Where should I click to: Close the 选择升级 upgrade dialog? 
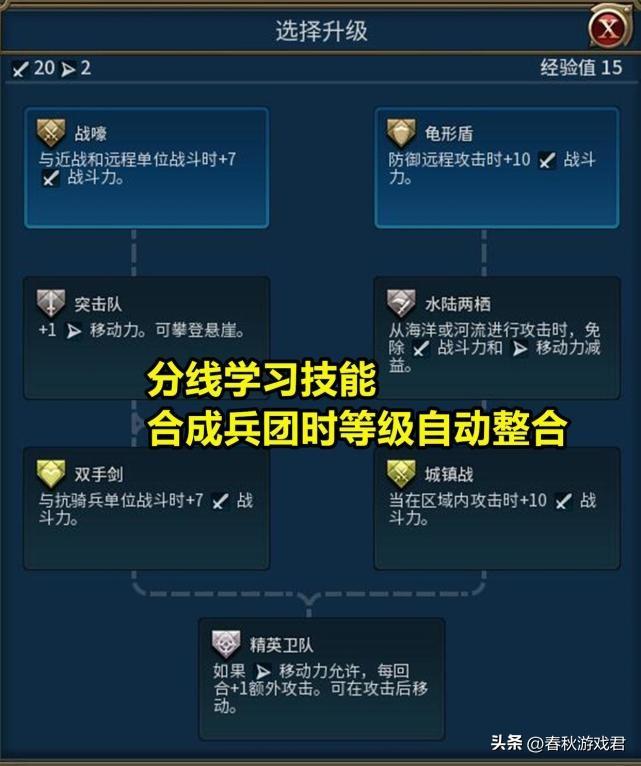pyautogui.click(x=607, y=29)
